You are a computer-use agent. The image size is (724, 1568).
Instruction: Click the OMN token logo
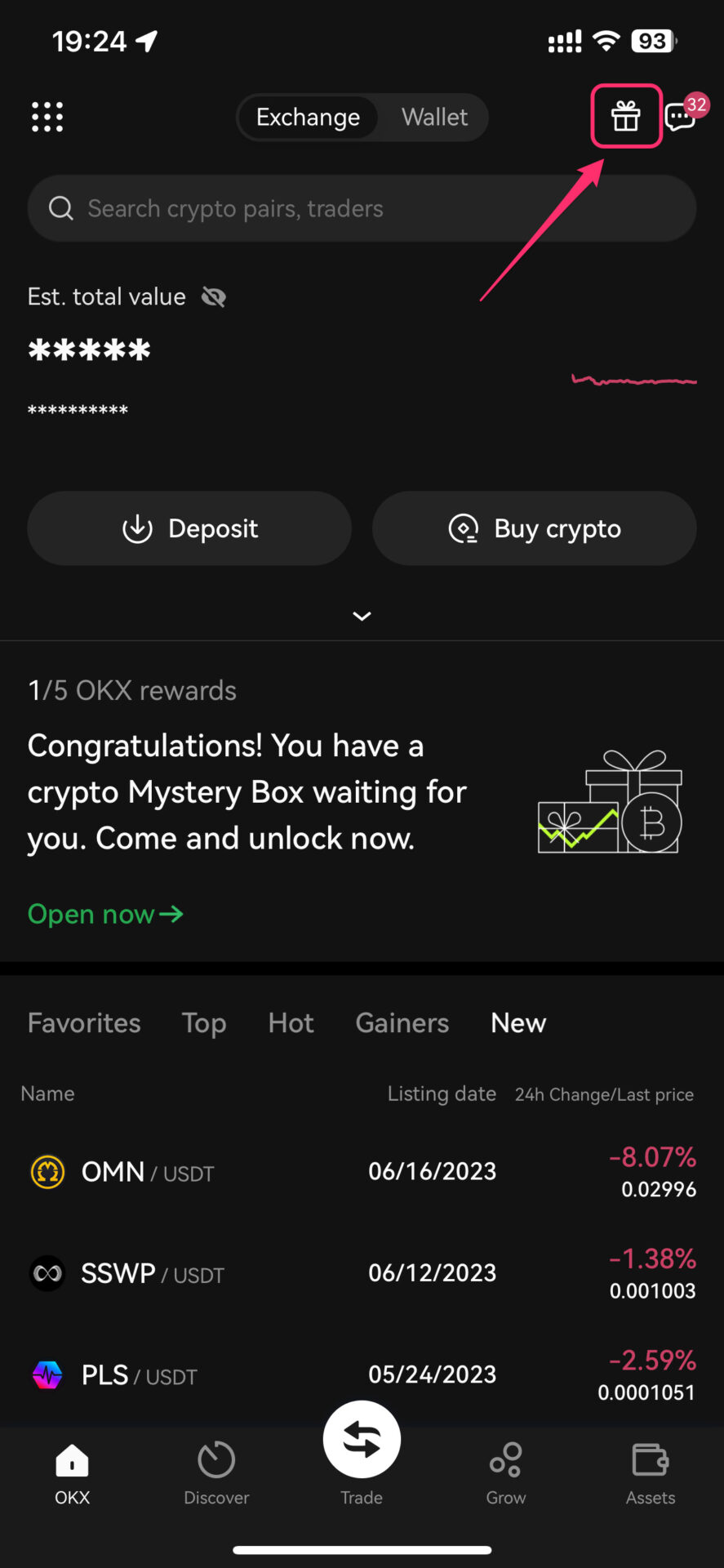pos(47,1171)
